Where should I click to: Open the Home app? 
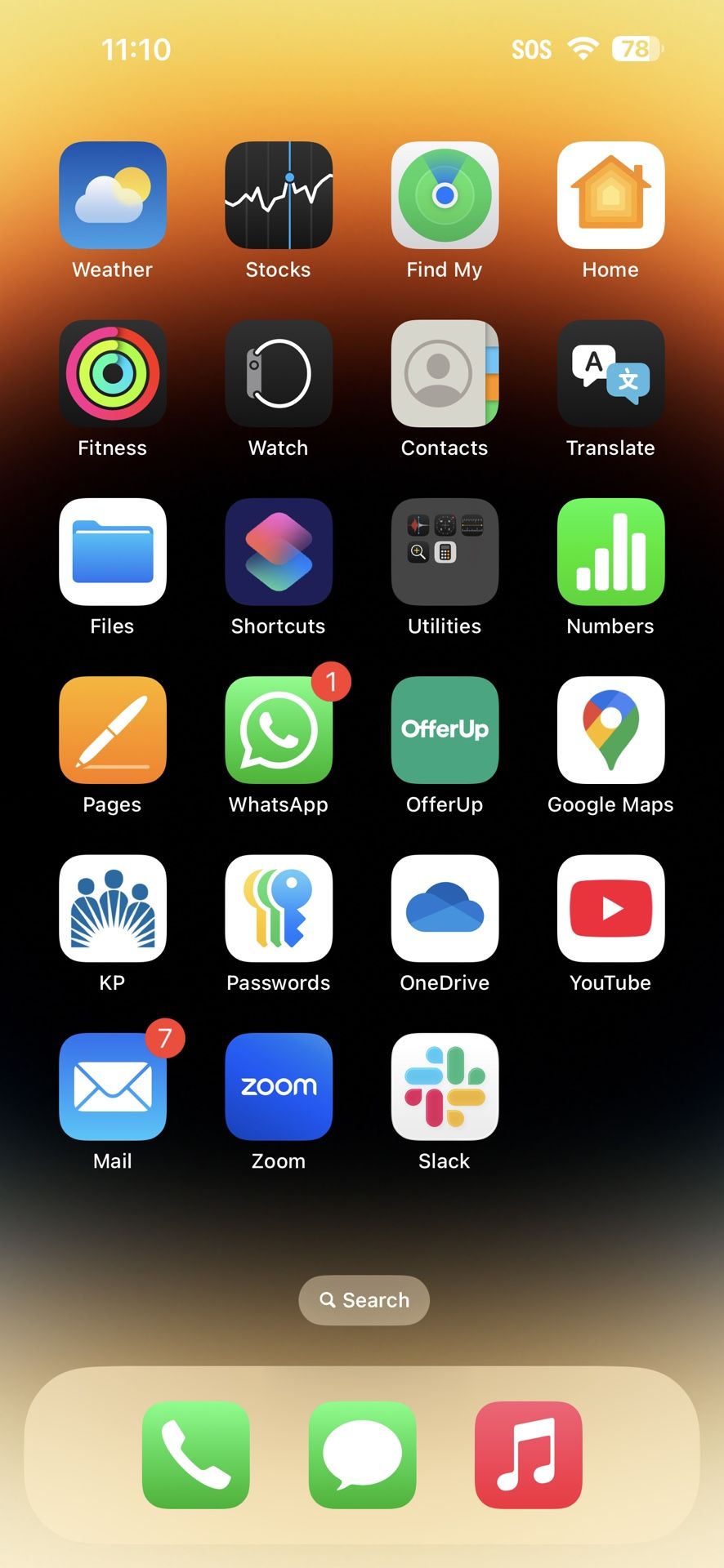[610, 195]
